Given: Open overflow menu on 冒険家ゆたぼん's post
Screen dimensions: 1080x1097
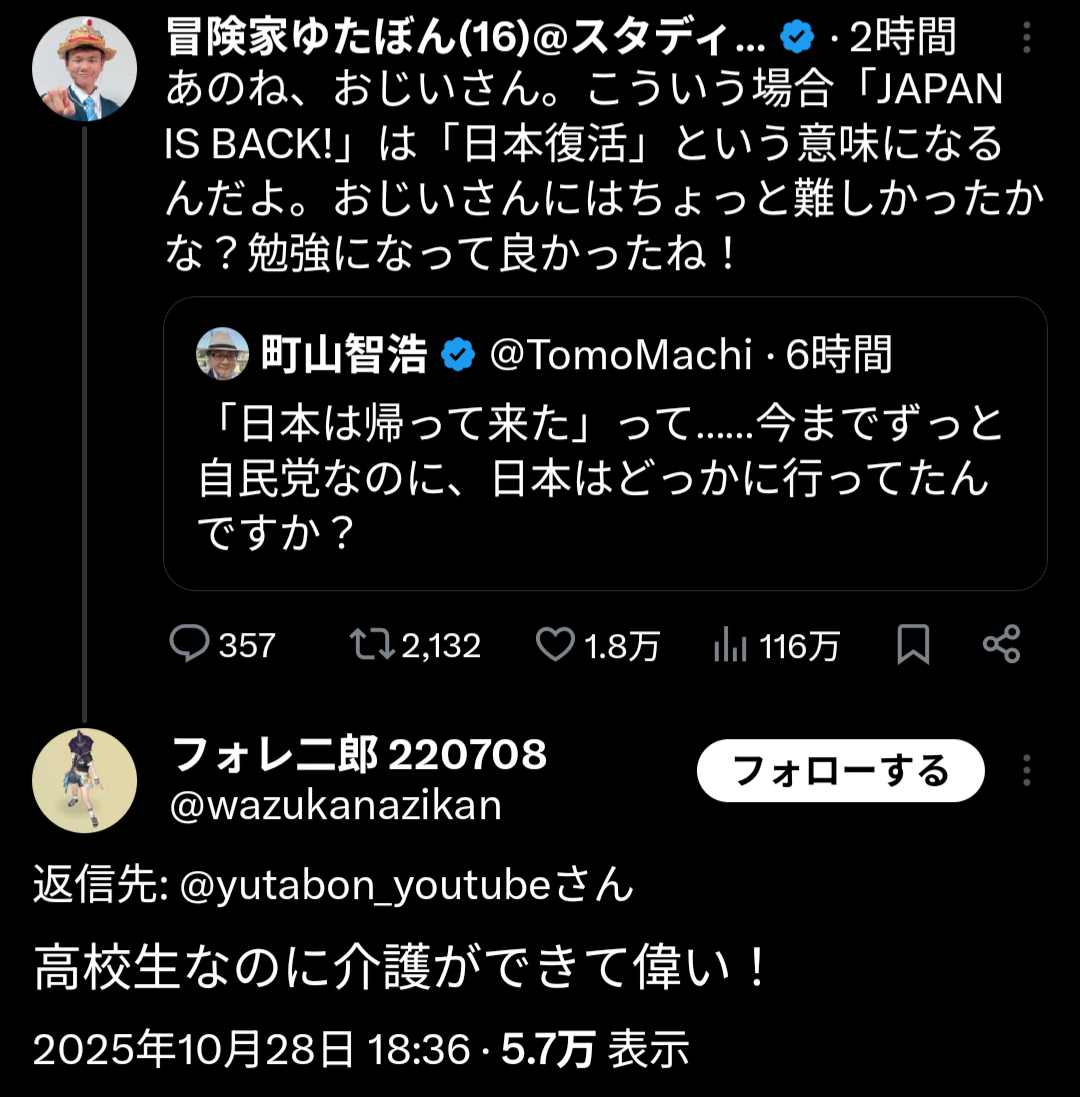Looking at the screenshot, I should click(1026, 38).
